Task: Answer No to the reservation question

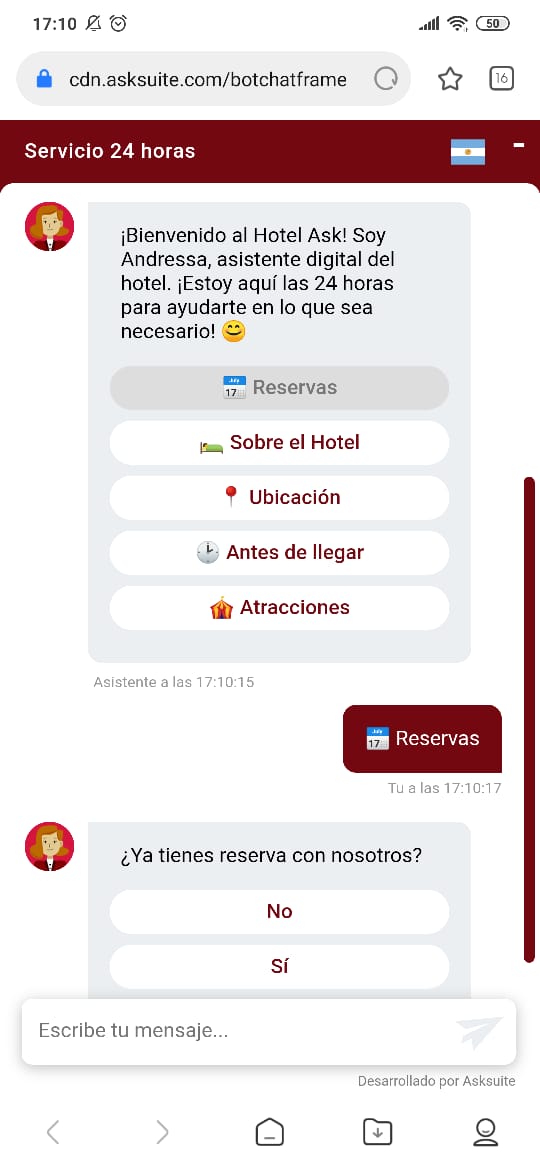Action: click(x=279, y=912)
